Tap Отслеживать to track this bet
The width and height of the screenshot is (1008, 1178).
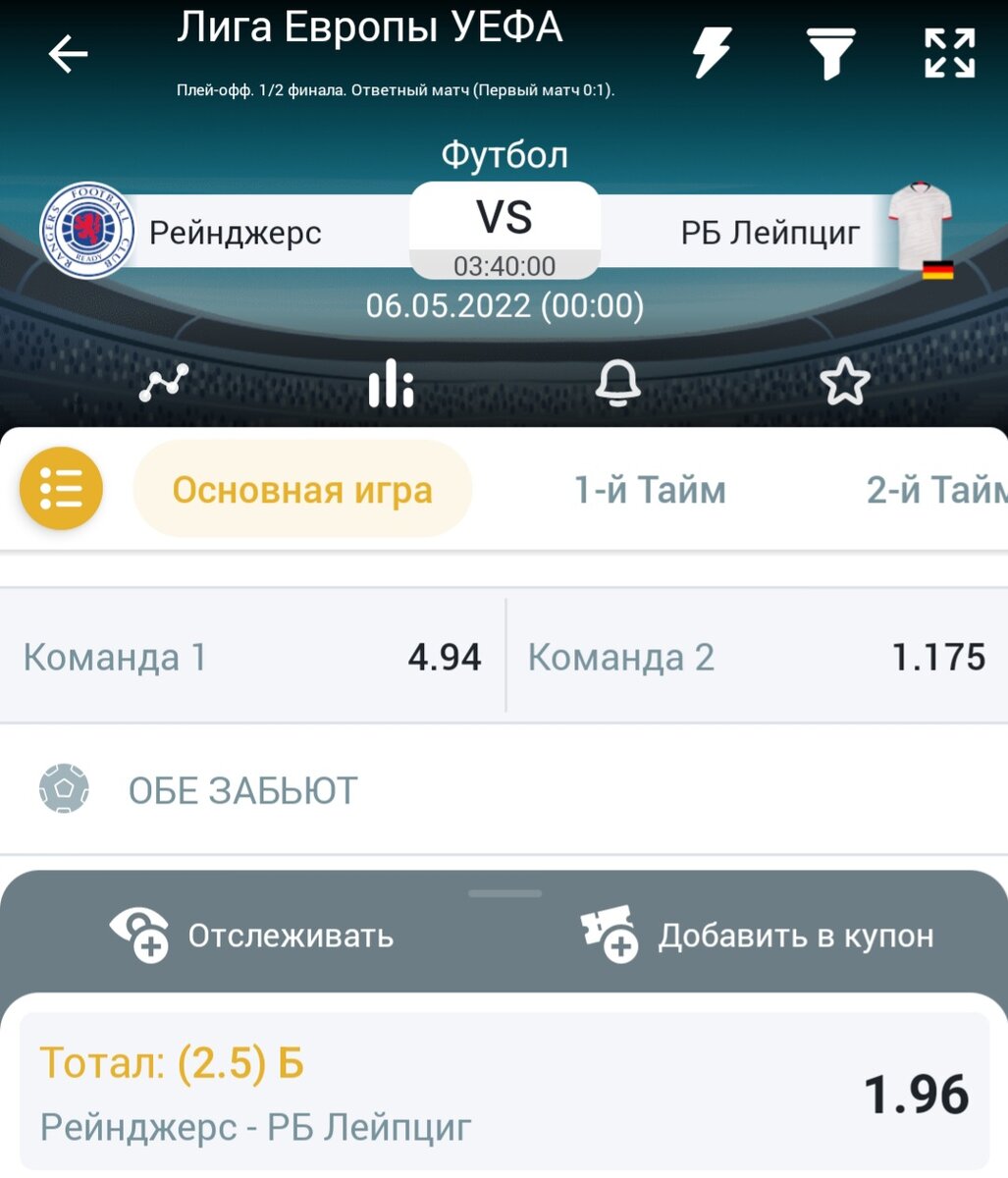(x=252, y=935)
